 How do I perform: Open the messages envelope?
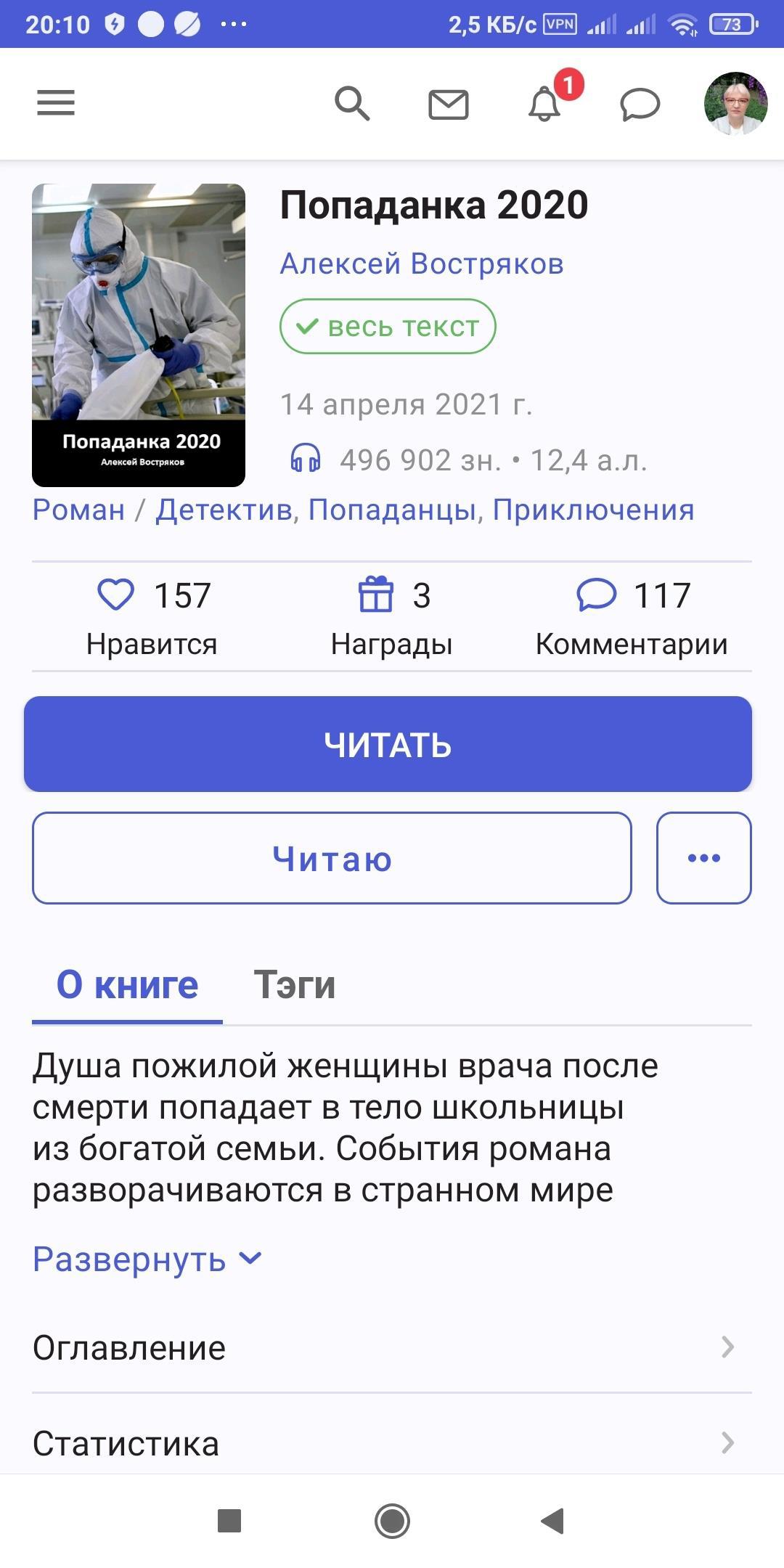coord(448,105)
